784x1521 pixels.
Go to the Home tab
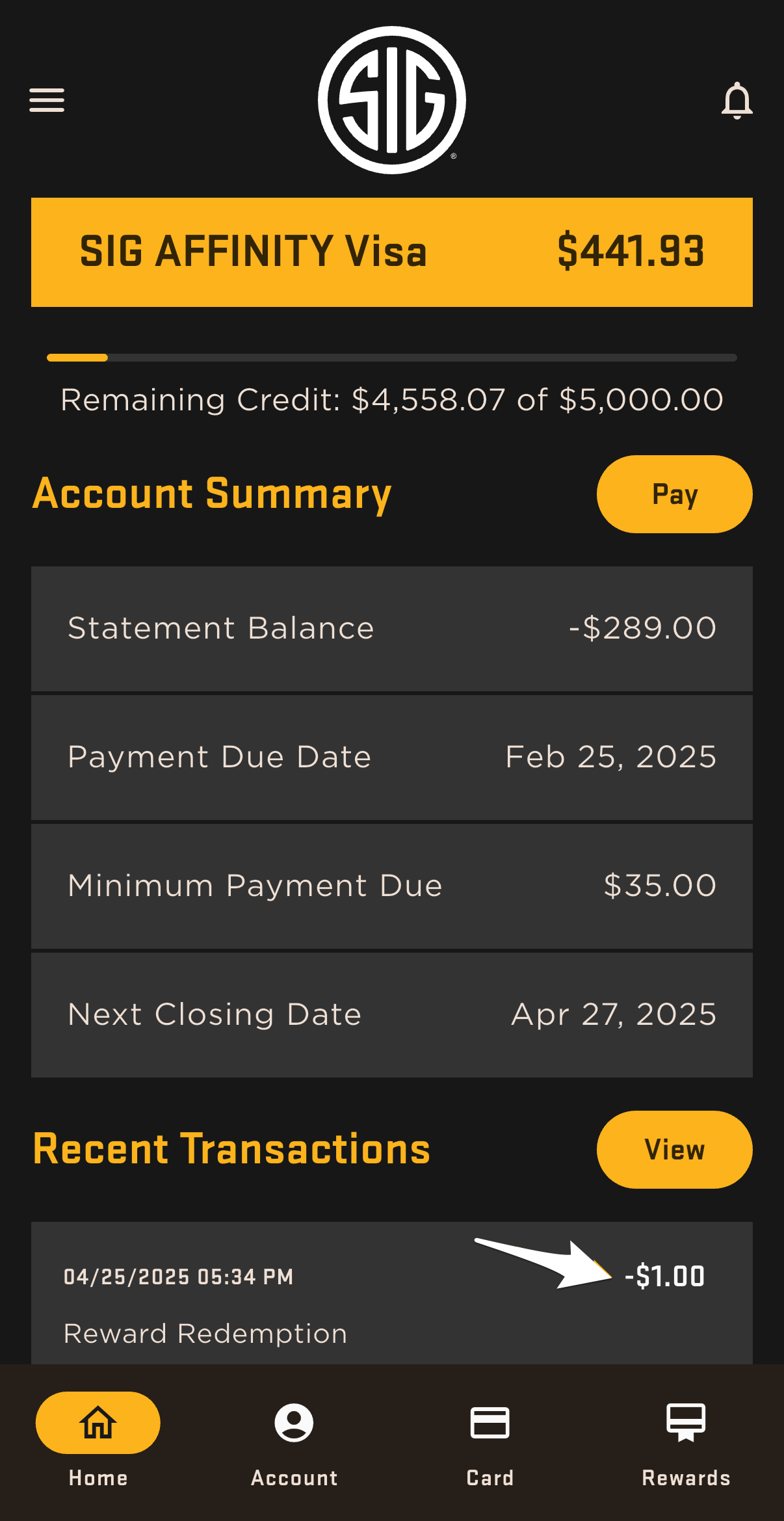coord(98,1440)
